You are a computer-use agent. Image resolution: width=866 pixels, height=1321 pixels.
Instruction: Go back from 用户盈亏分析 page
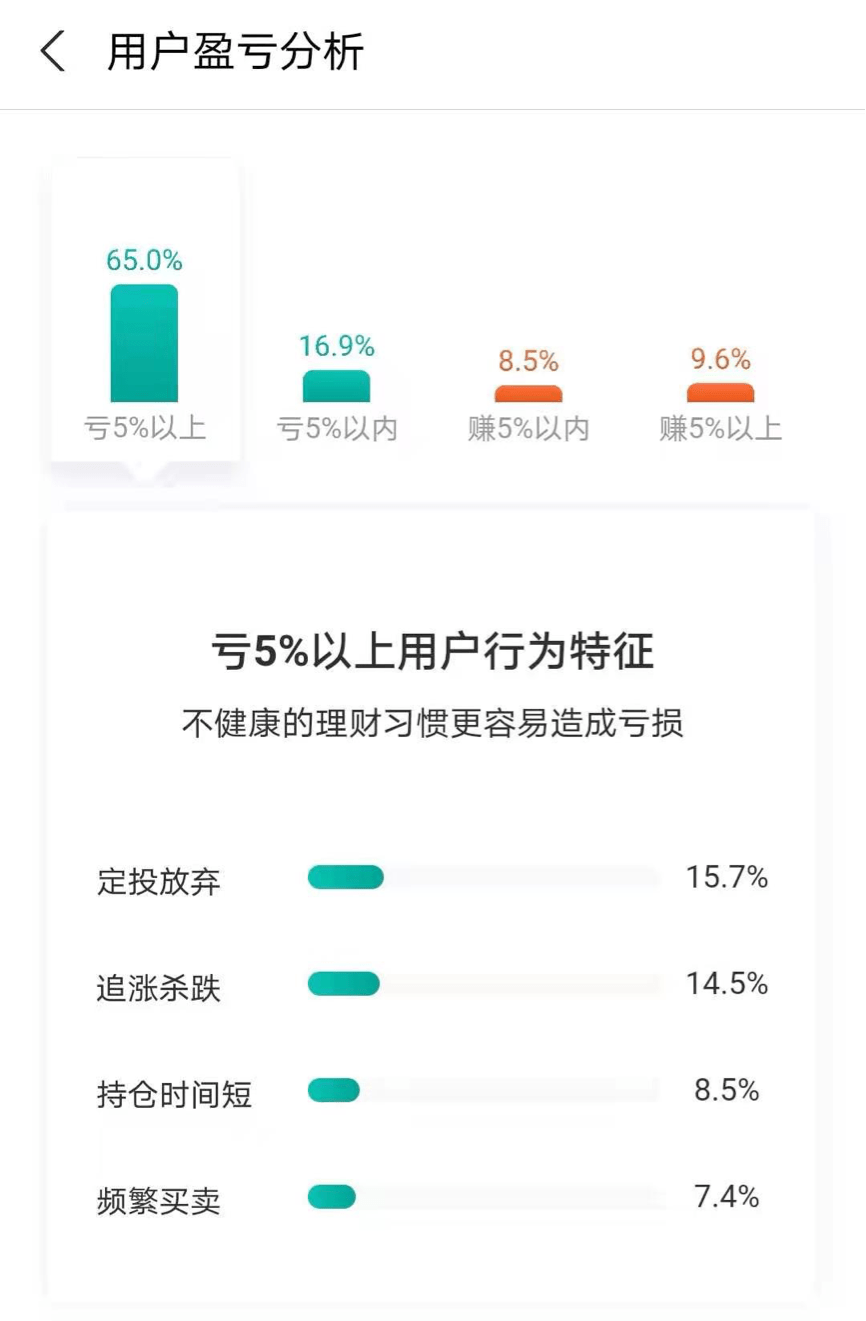(52, 52)
